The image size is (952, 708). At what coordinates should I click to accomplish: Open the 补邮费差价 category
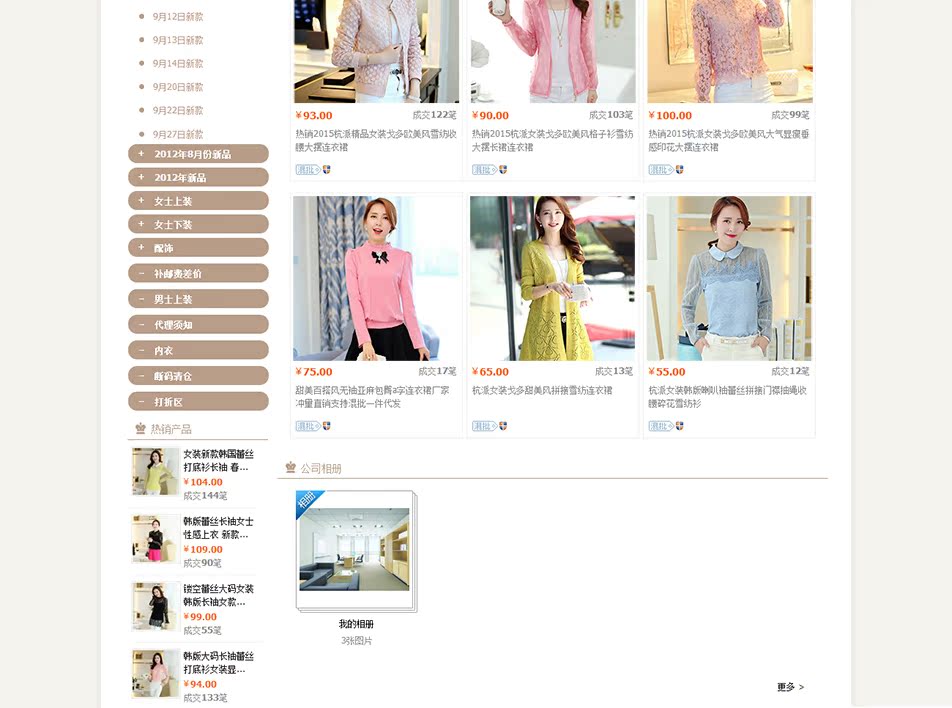point(177,273)
